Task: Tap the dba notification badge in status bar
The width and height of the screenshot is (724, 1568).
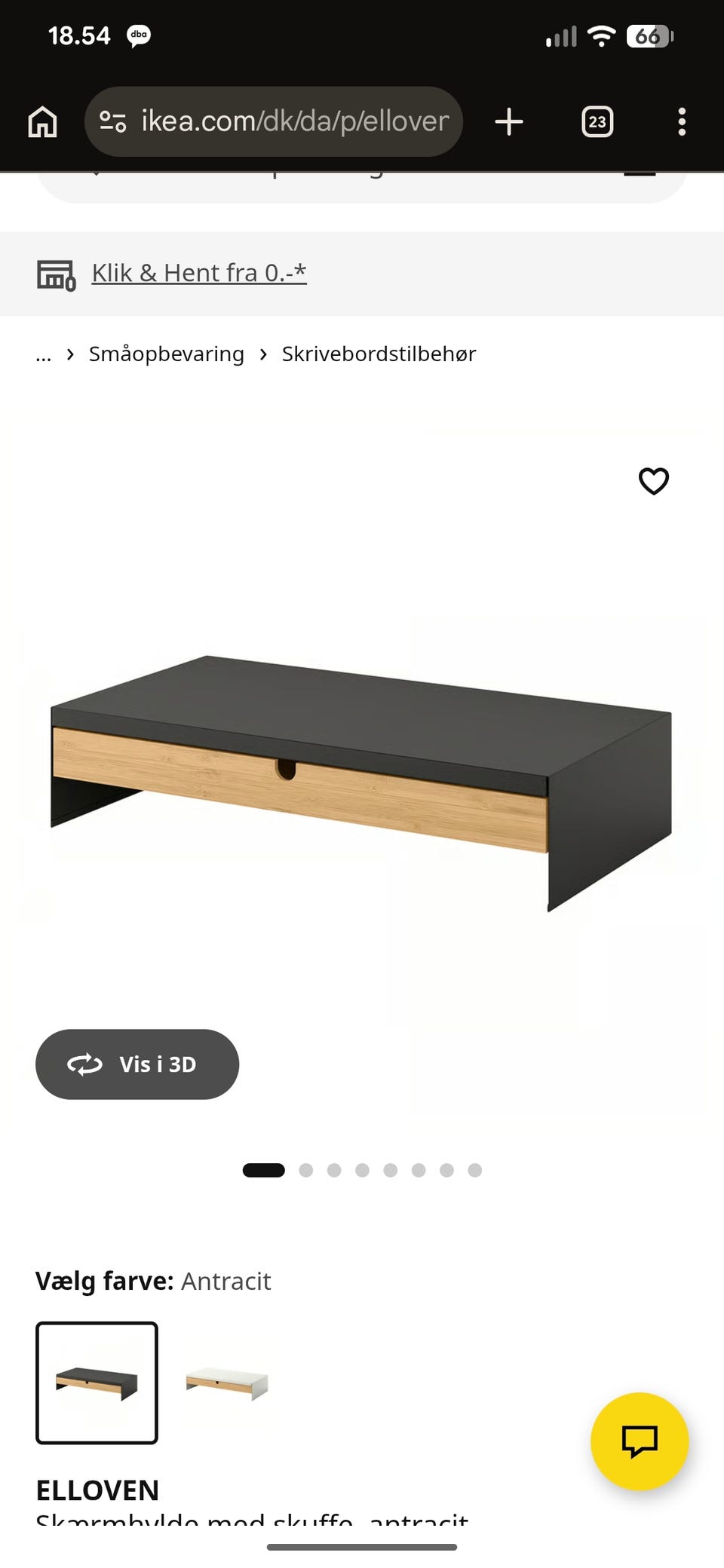Action: (139, 35)
